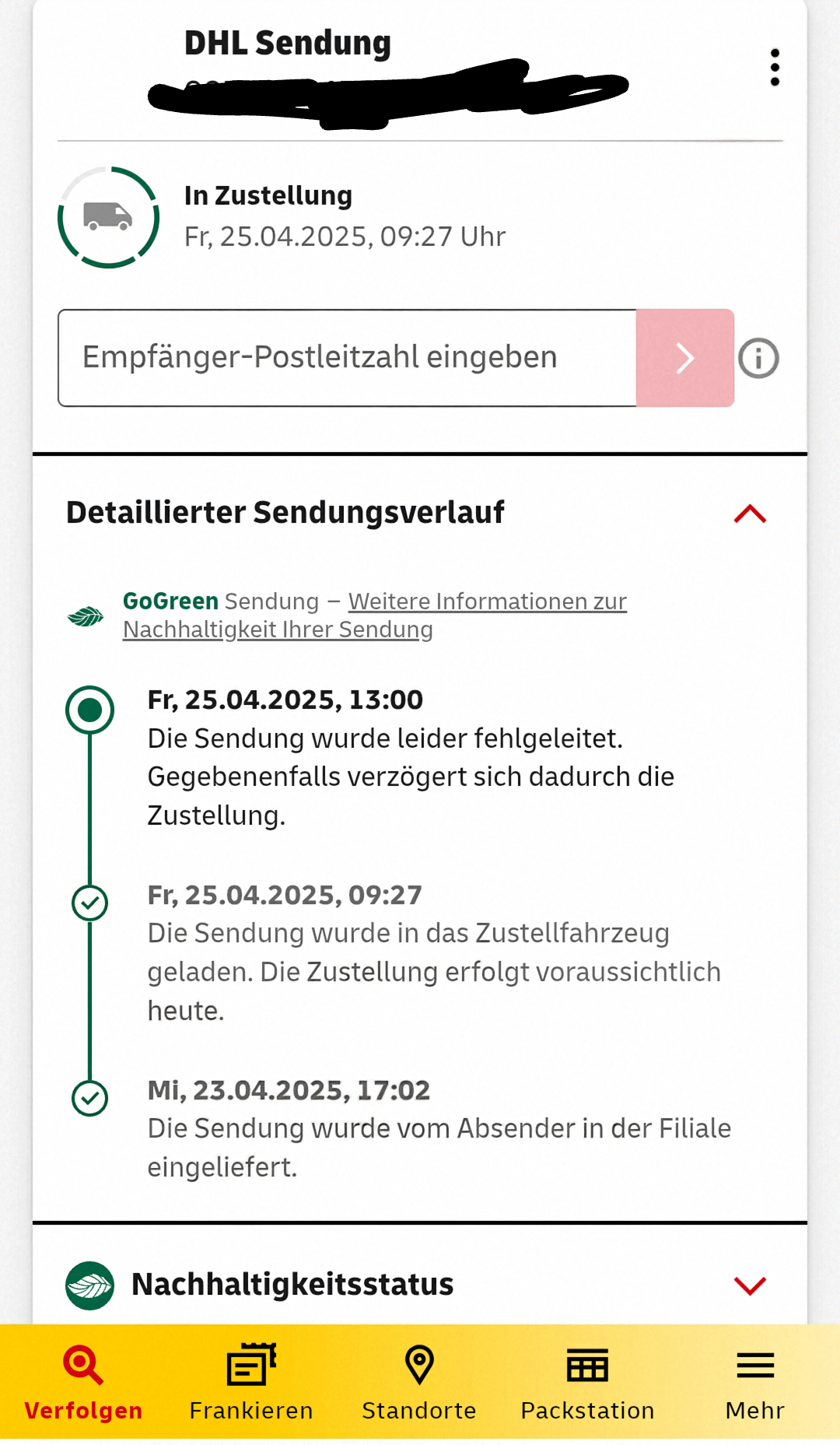840x1445 pixels.
Task: Tap the Nachhaltigkeitsstatus leaf badge
Action: 89,1284
